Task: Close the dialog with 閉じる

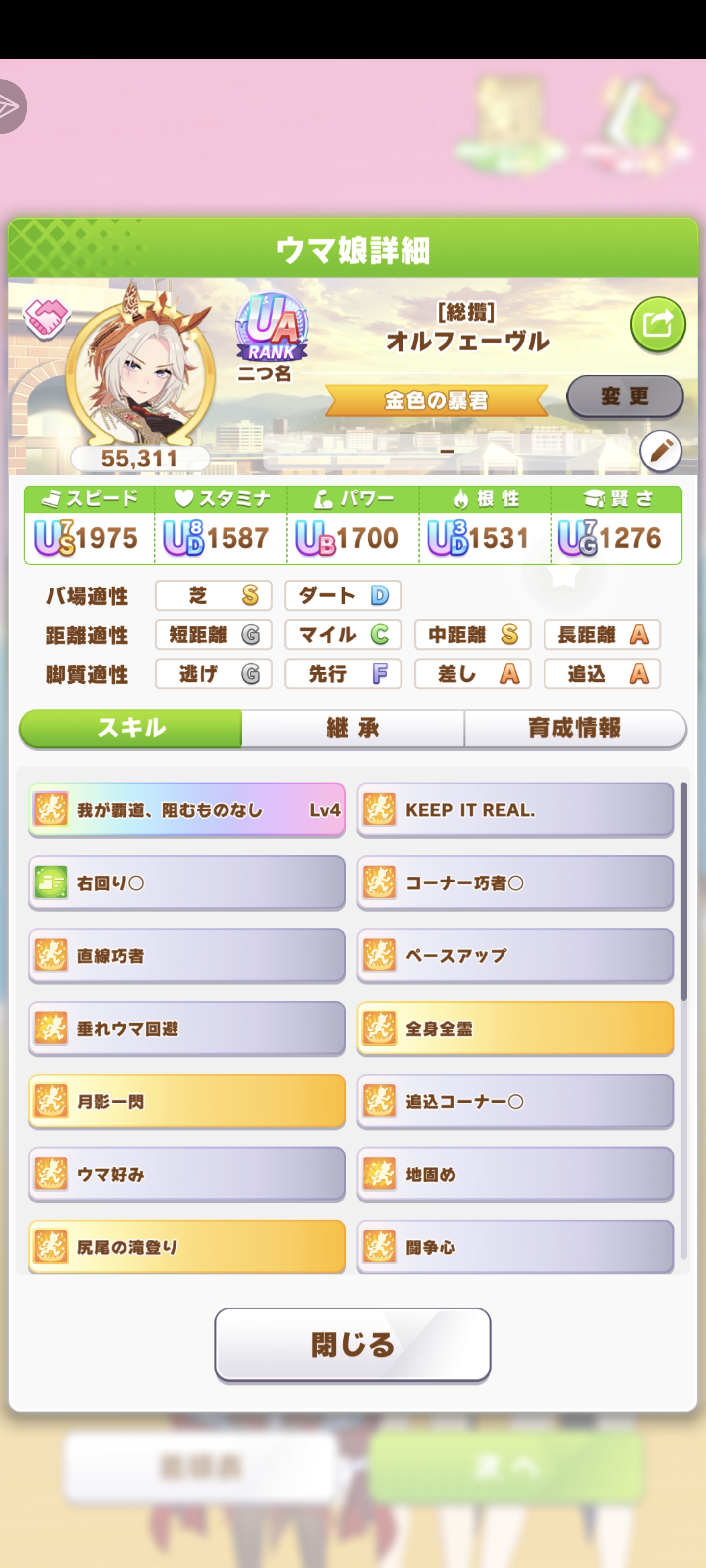Action: pyautogui.click(x=353, y=1345)
